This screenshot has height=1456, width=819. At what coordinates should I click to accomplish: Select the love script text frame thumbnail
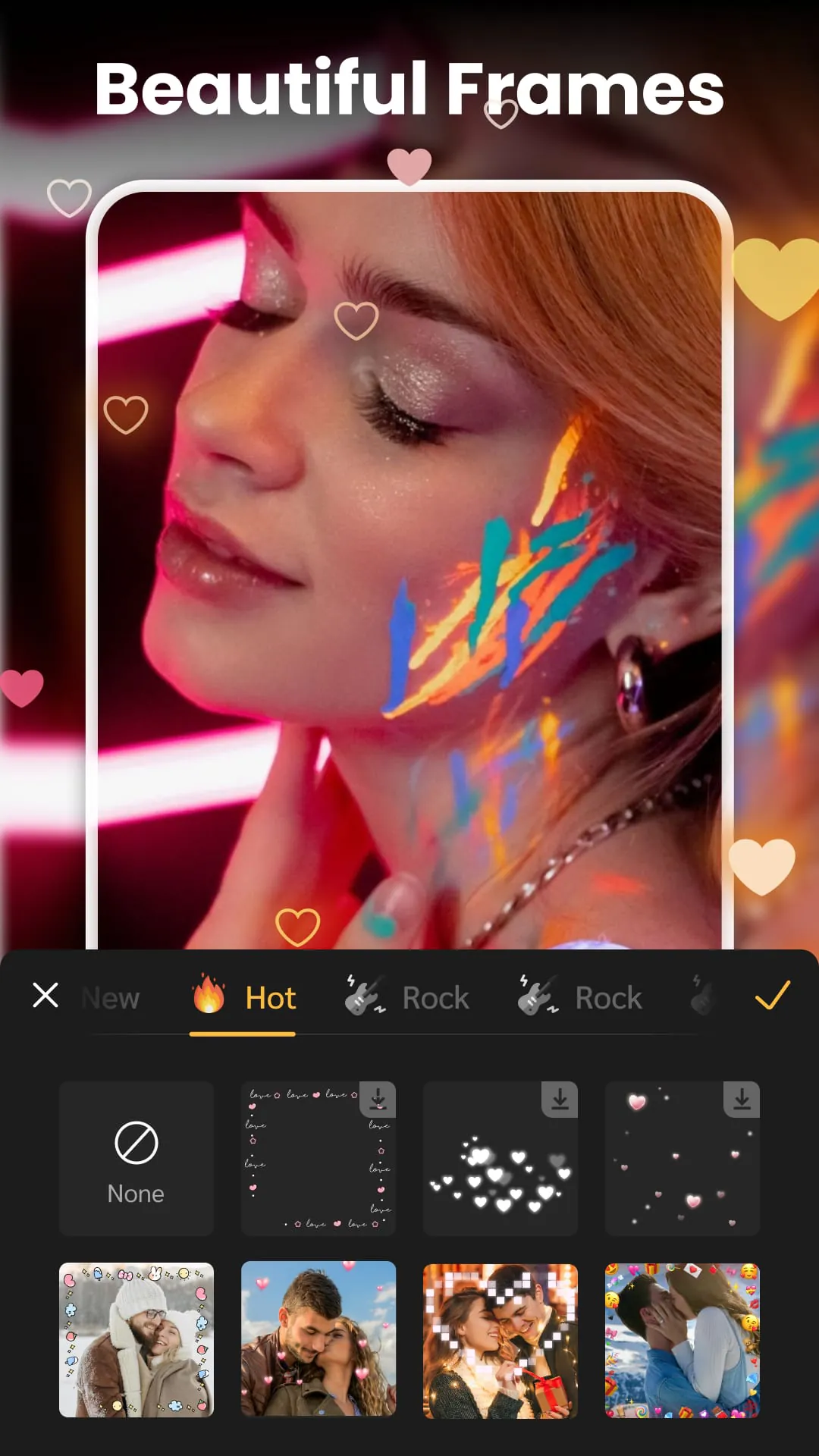point(318,1158)
